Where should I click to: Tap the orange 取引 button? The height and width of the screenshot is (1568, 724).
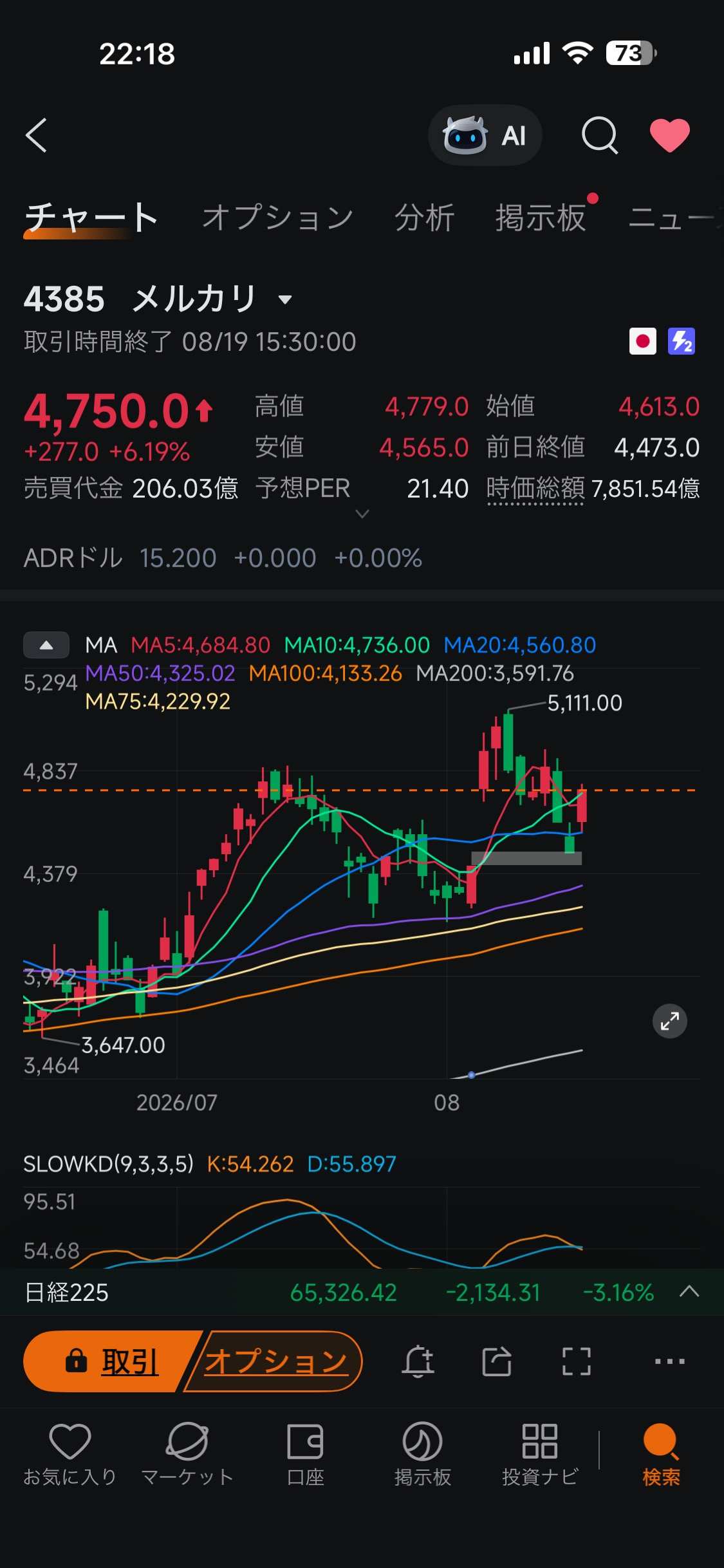[x=111, y=1361]
